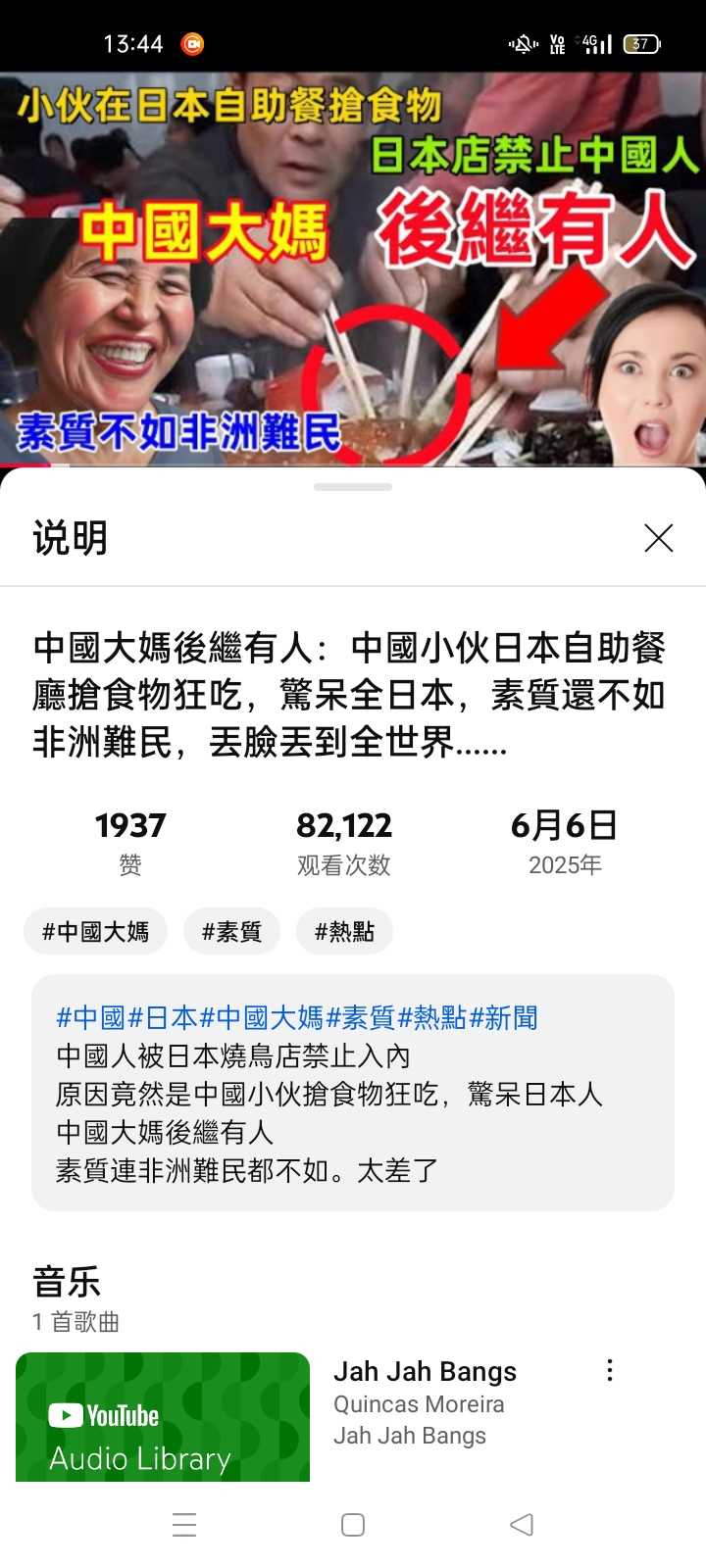Go back using system back button
Screen dimensions: 706x1568
522,1524
